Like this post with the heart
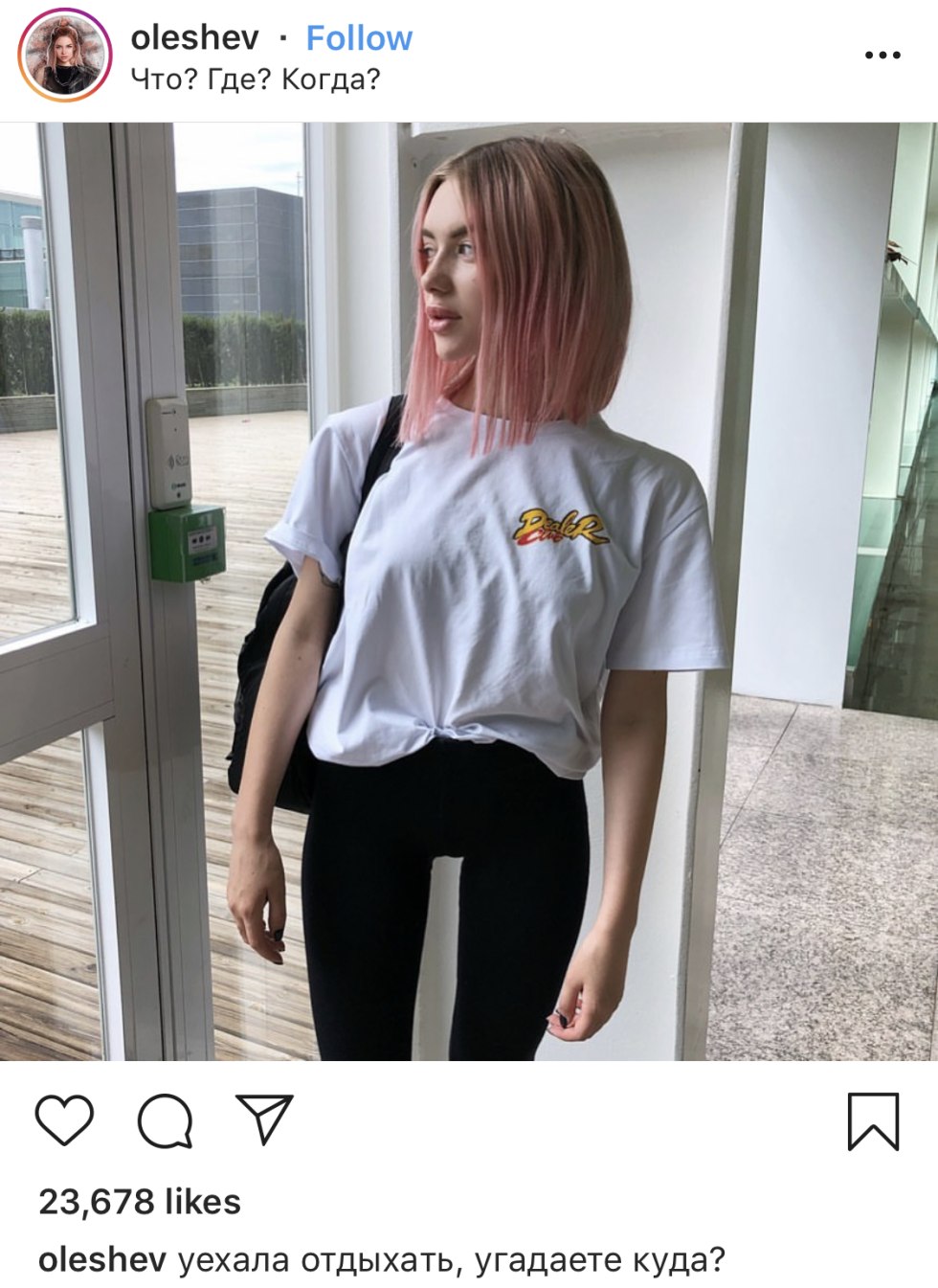 [64, 1119]
